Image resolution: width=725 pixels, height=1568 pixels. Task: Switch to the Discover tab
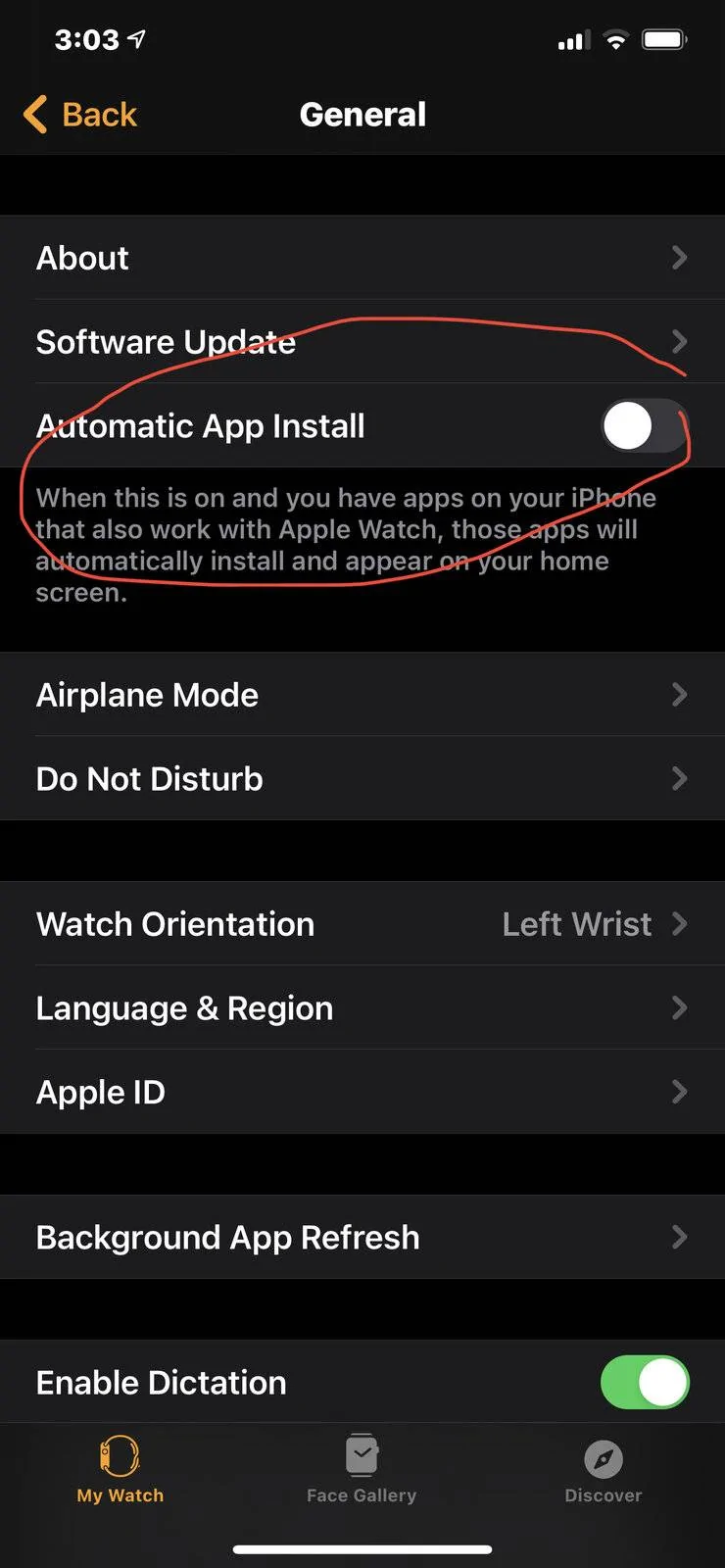tap(604, 1469)
